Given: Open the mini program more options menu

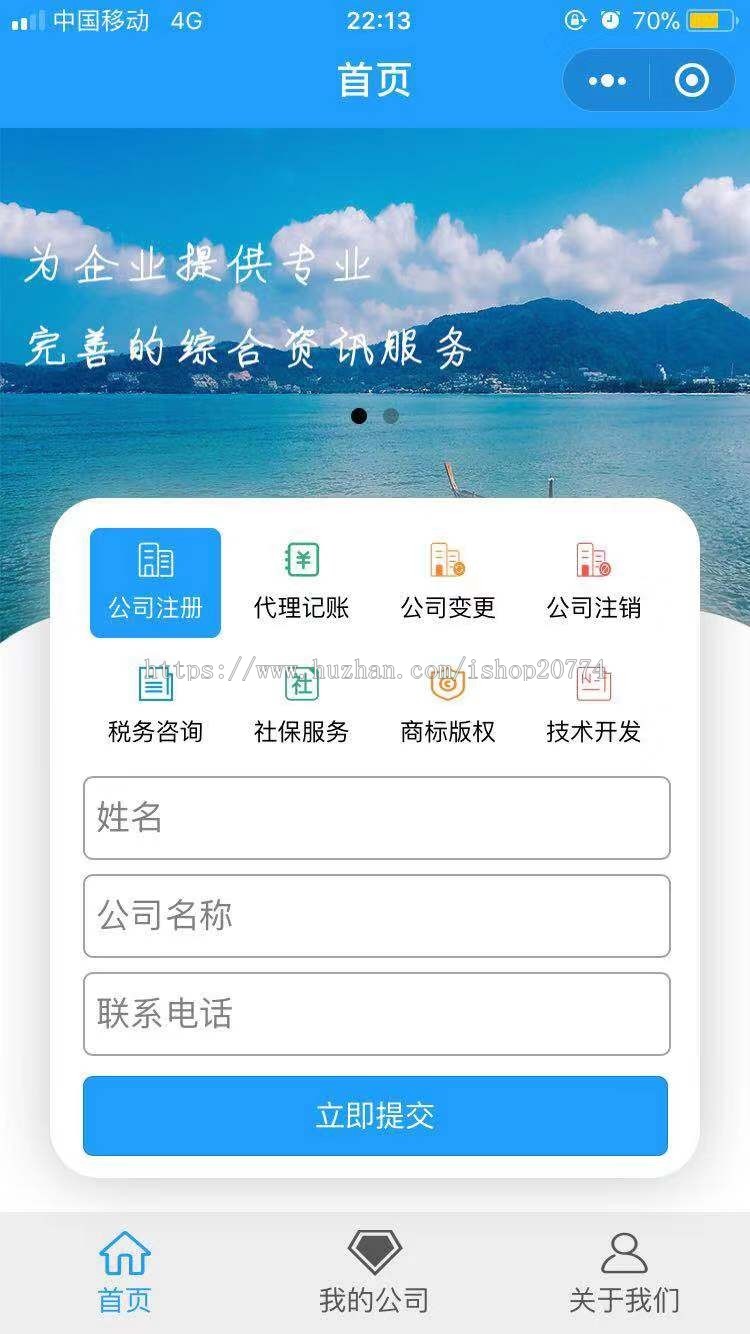Looking at the screenshot, I should coord(608,81).
